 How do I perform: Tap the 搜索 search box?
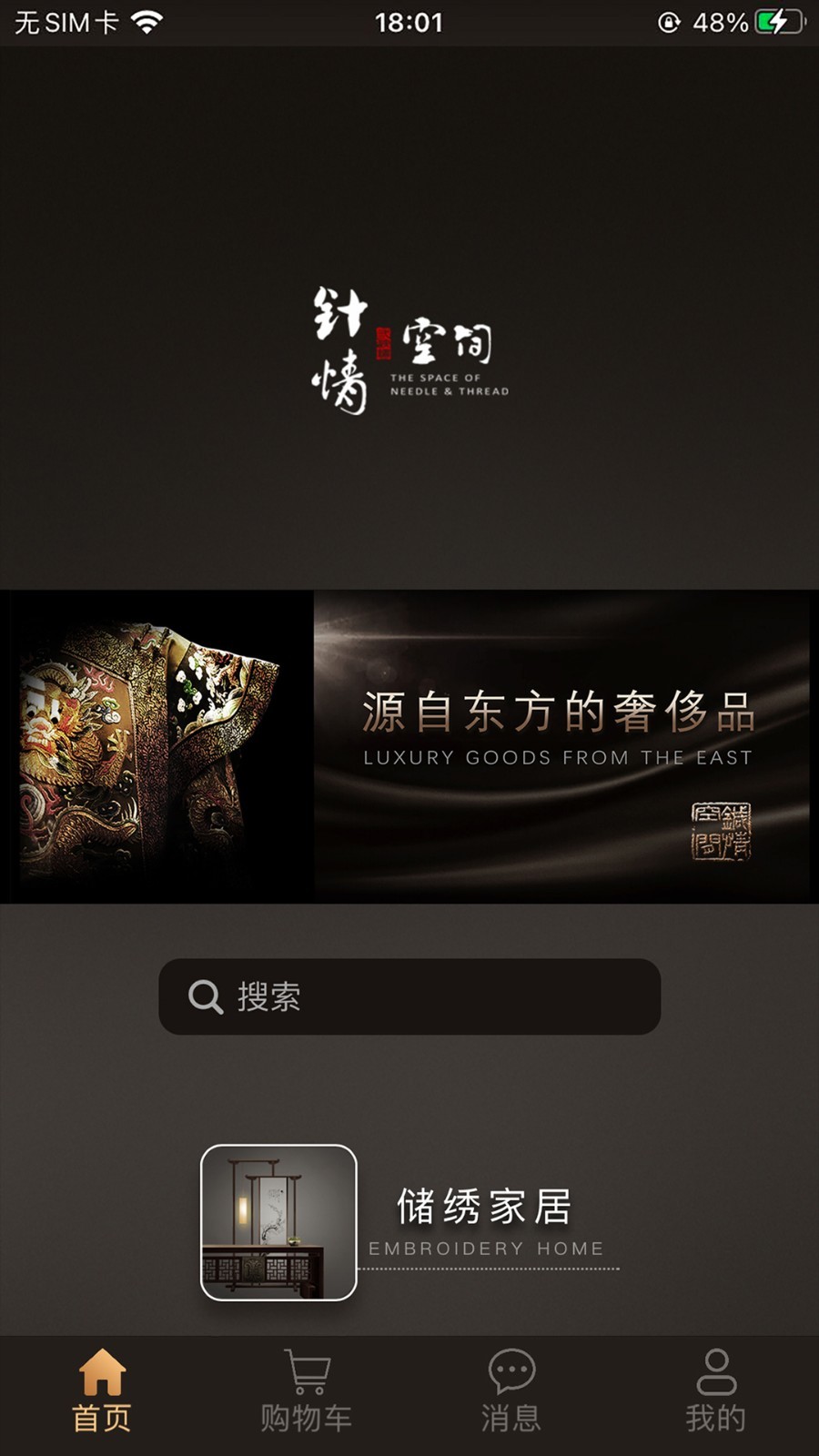[x=409, y=996]
